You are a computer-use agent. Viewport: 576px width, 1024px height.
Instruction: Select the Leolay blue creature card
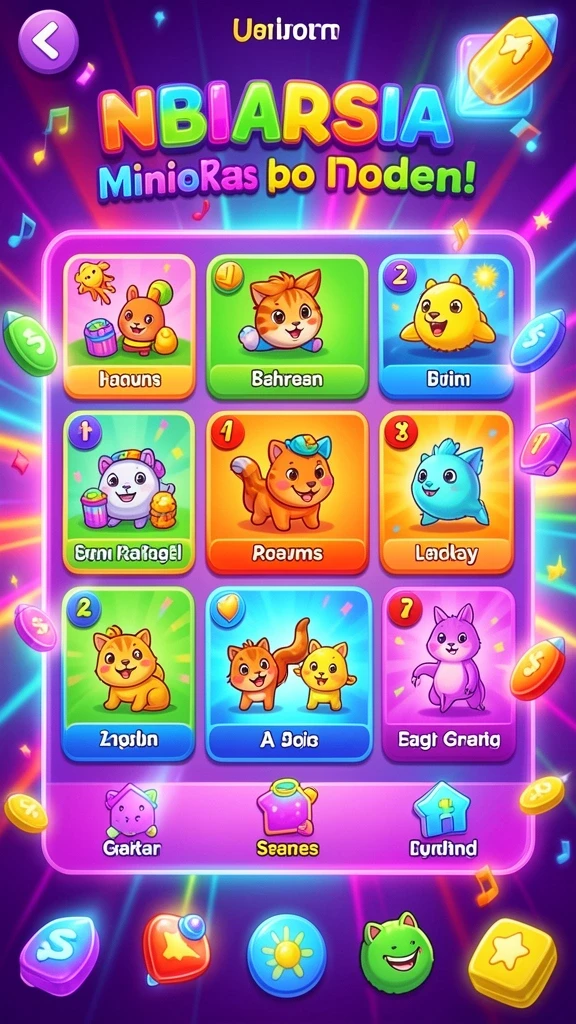click(x=446, y=492)
